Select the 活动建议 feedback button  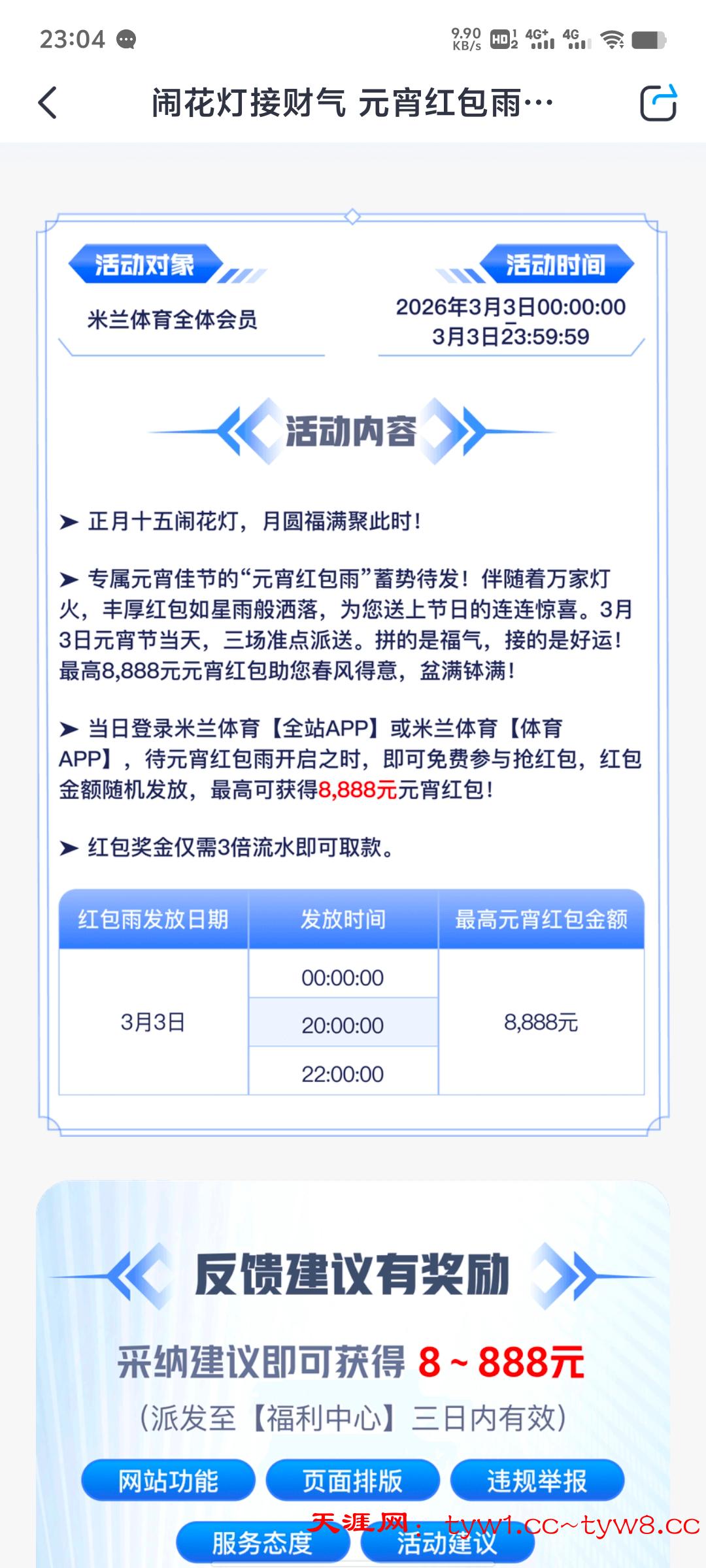(447, 1543)
